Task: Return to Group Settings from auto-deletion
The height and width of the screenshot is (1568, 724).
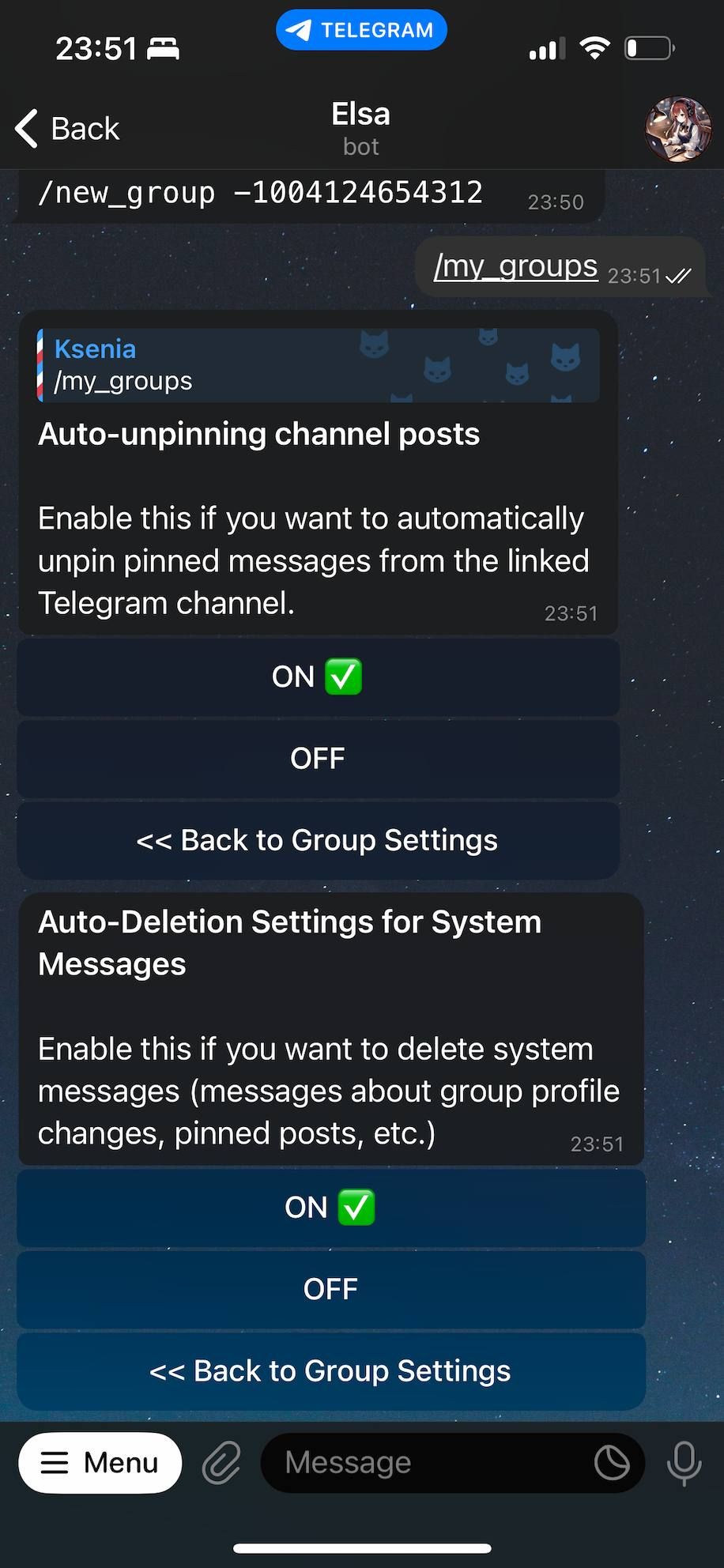Action: click(x=330, y=1371)
